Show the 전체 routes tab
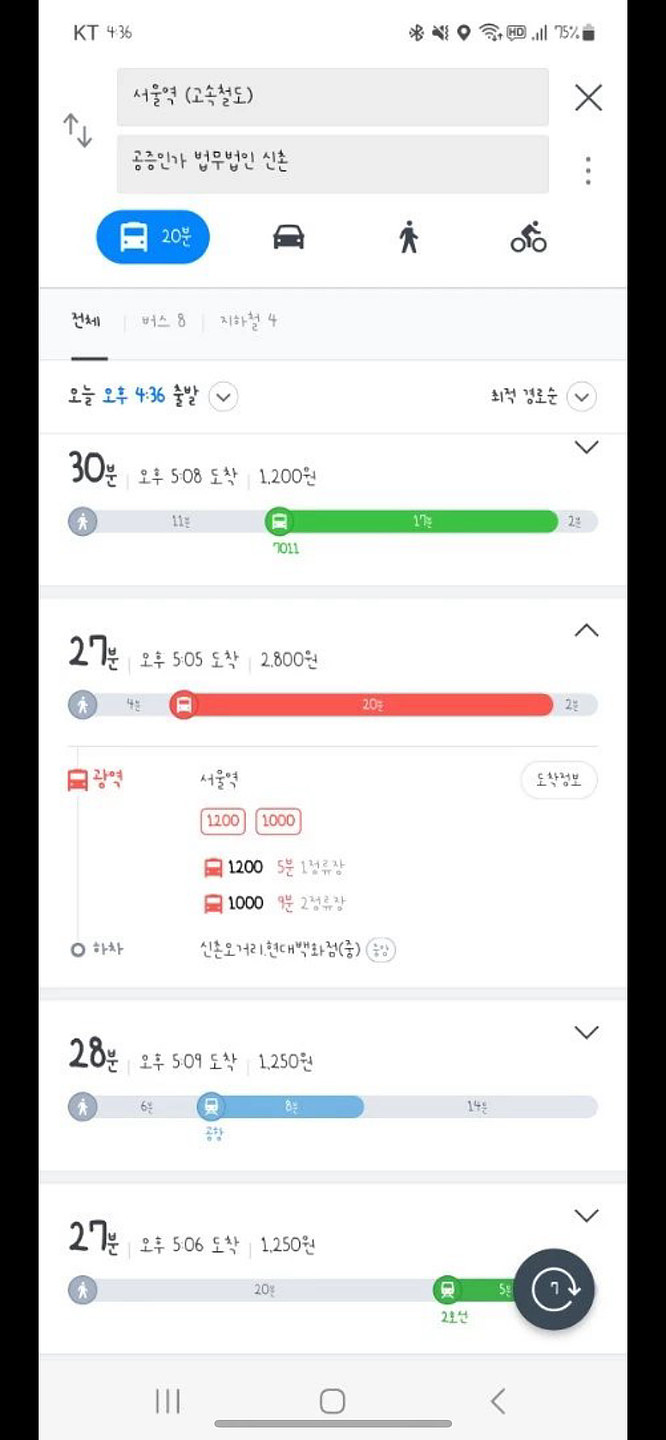 (x=86, y=321)
